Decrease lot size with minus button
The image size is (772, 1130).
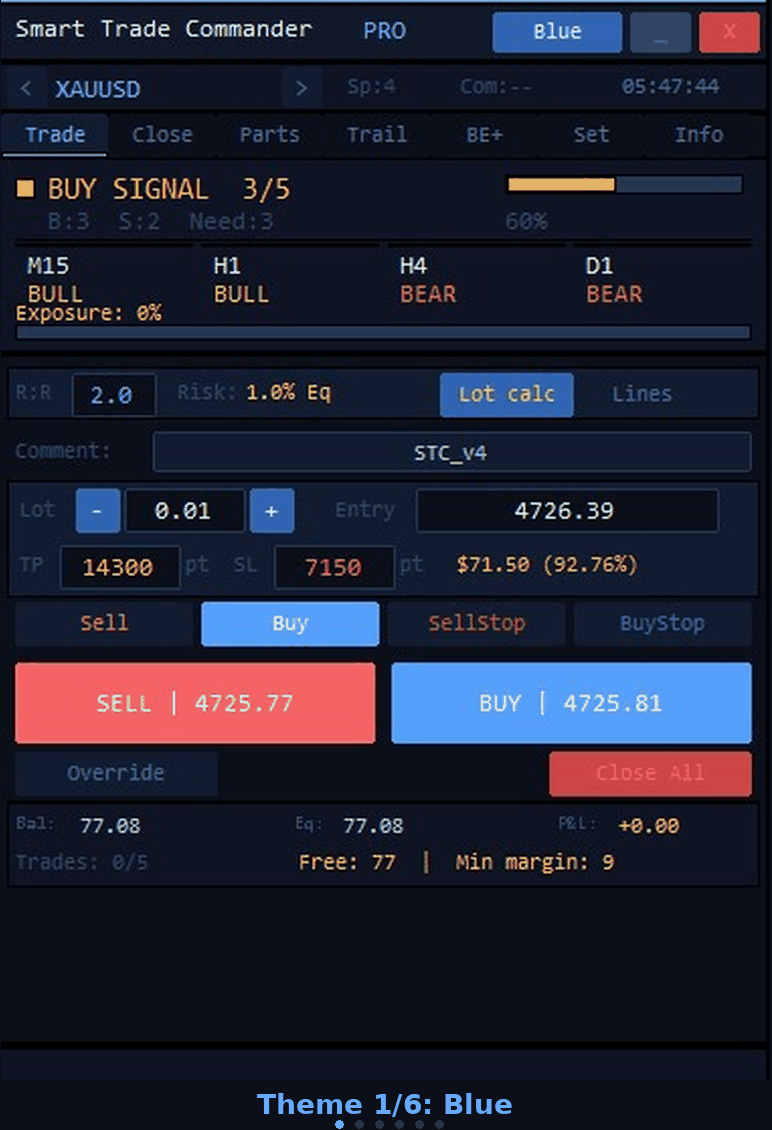pyautogui.click(x=97, y=511)
